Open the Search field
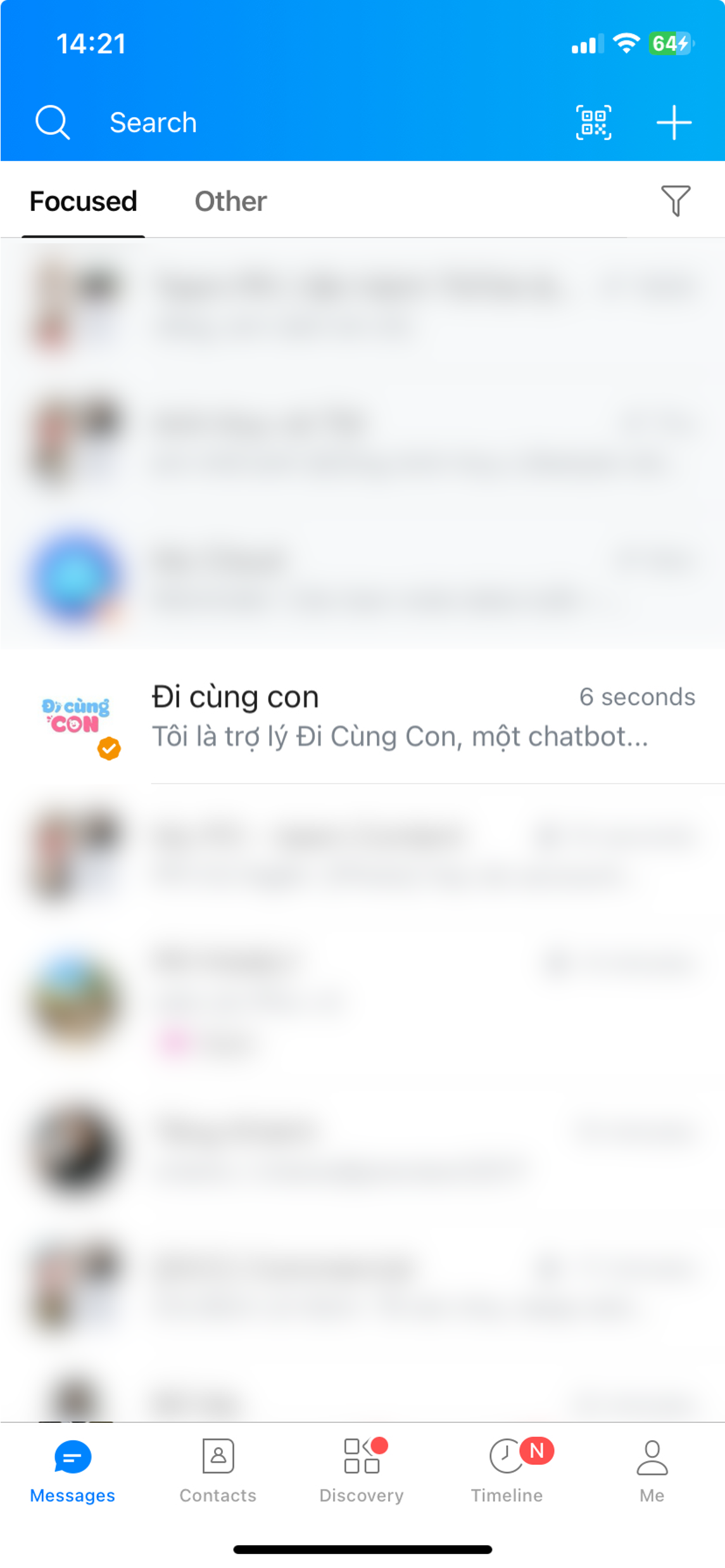This screenshot has height=1568, width=725. pyautogui.click(x=152, y=122)
